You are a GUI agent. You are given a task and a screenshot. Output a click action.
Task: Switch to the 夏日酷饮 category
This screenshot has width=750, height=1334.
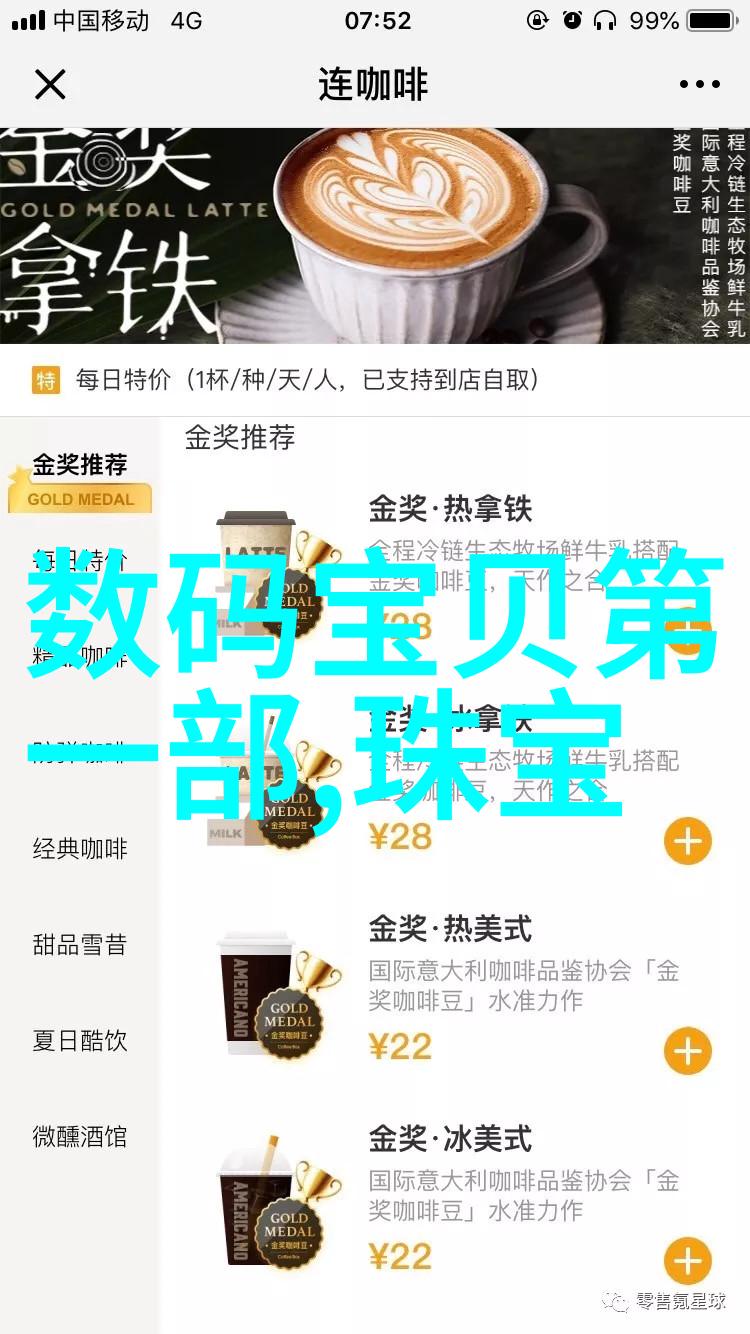(80, 1041)
